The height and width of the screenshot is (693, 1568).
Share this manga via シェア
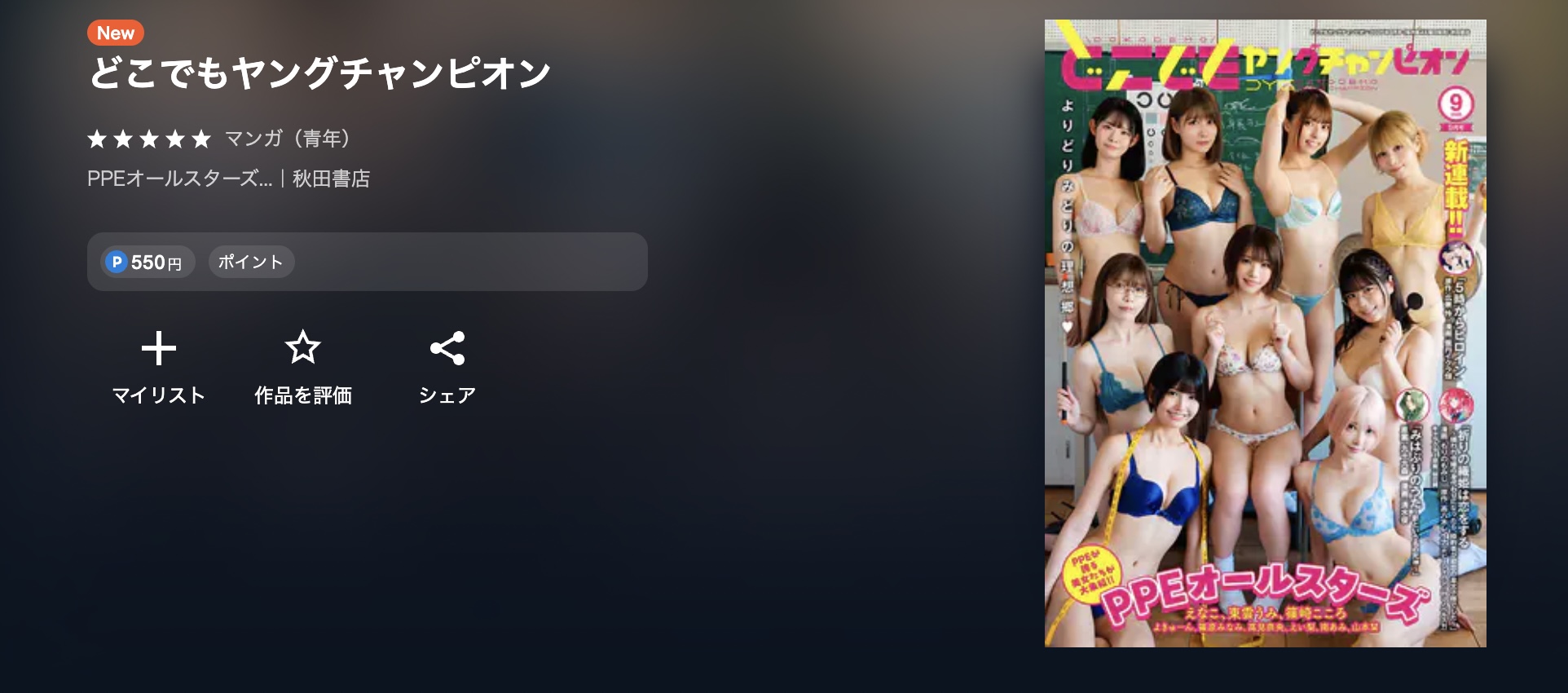(x=447, y=367)
